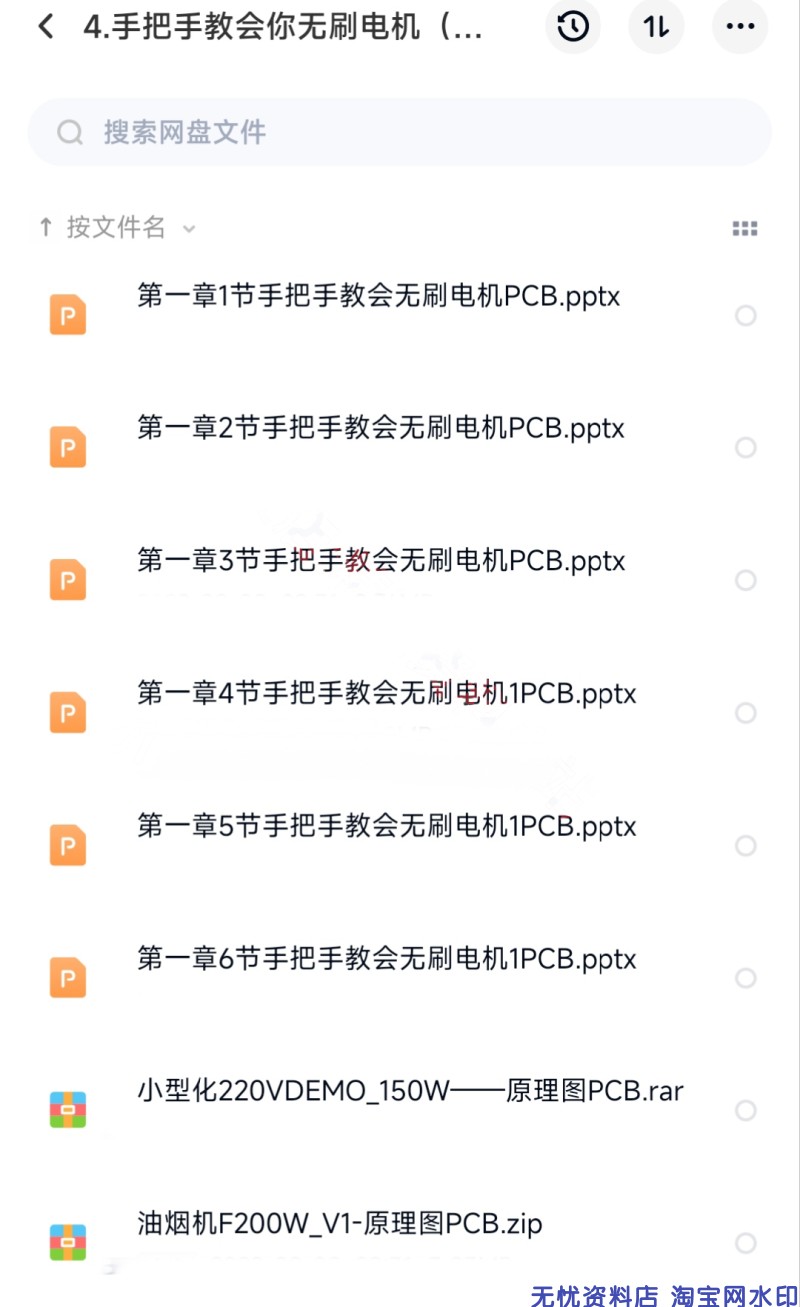Open the more options ••• menu
This screenshot has height=1307, width=800.
click(740, 27)
